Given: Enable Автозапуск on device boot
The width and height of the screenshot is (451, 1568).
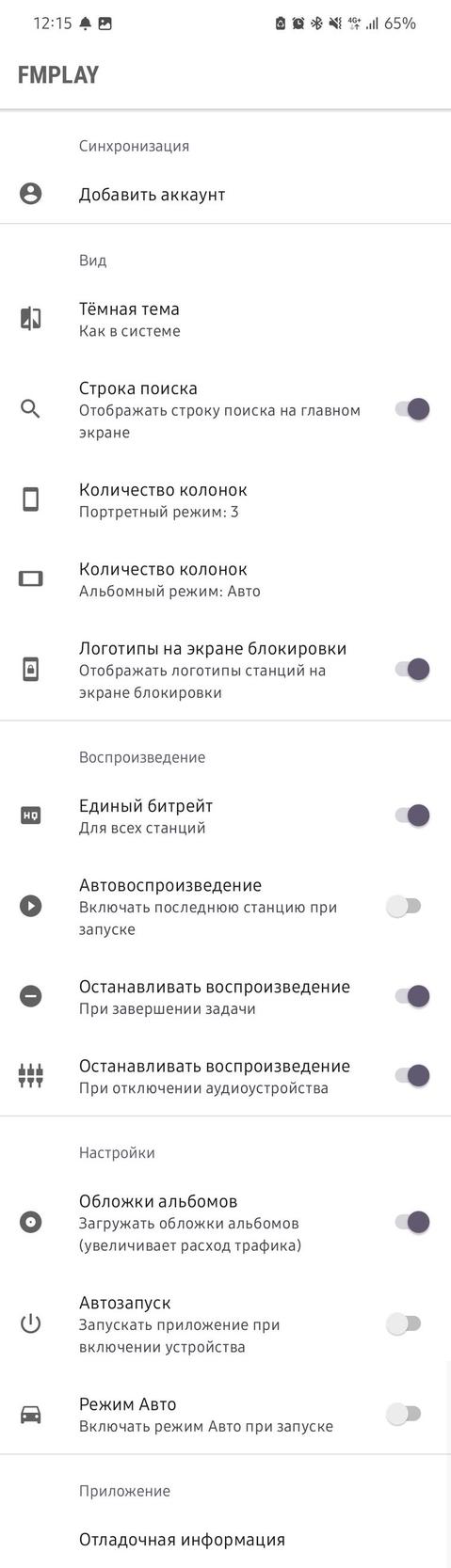Looking at the screenshot, I should (x=404, y=1324).
